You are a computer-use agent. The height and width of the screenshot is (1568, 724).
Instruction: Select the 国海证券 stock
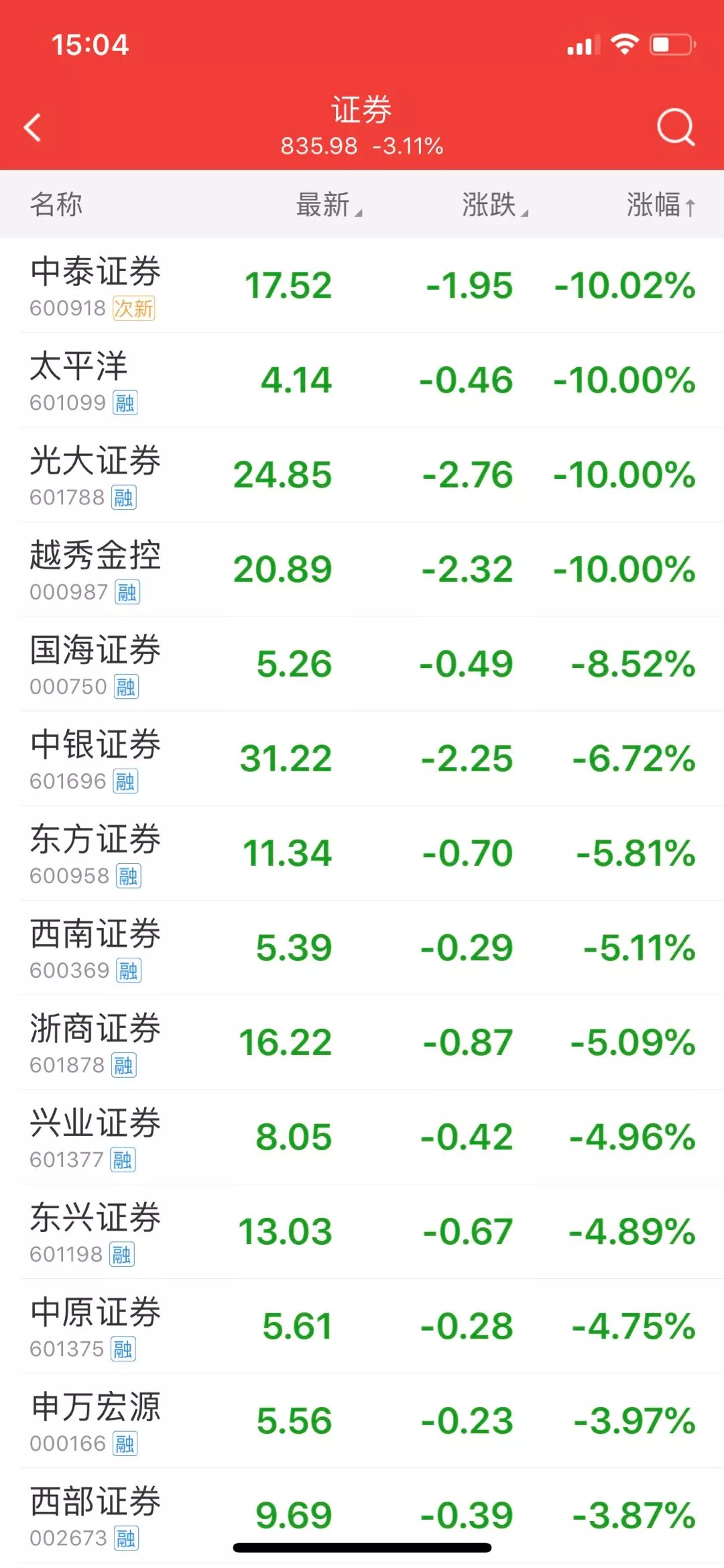pos(362,663)
